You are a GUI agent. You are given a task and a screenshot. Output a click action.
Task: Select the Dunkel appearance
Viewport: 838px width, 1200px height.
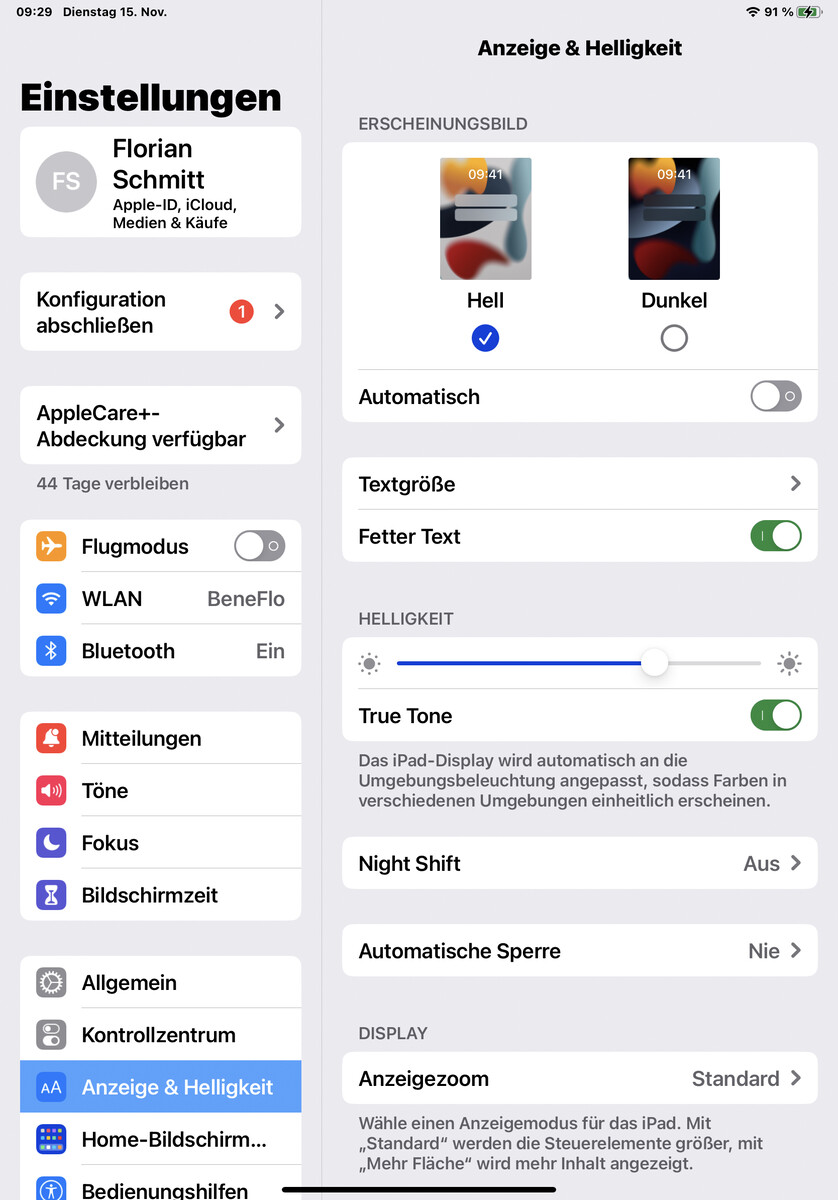pos(674,338)
